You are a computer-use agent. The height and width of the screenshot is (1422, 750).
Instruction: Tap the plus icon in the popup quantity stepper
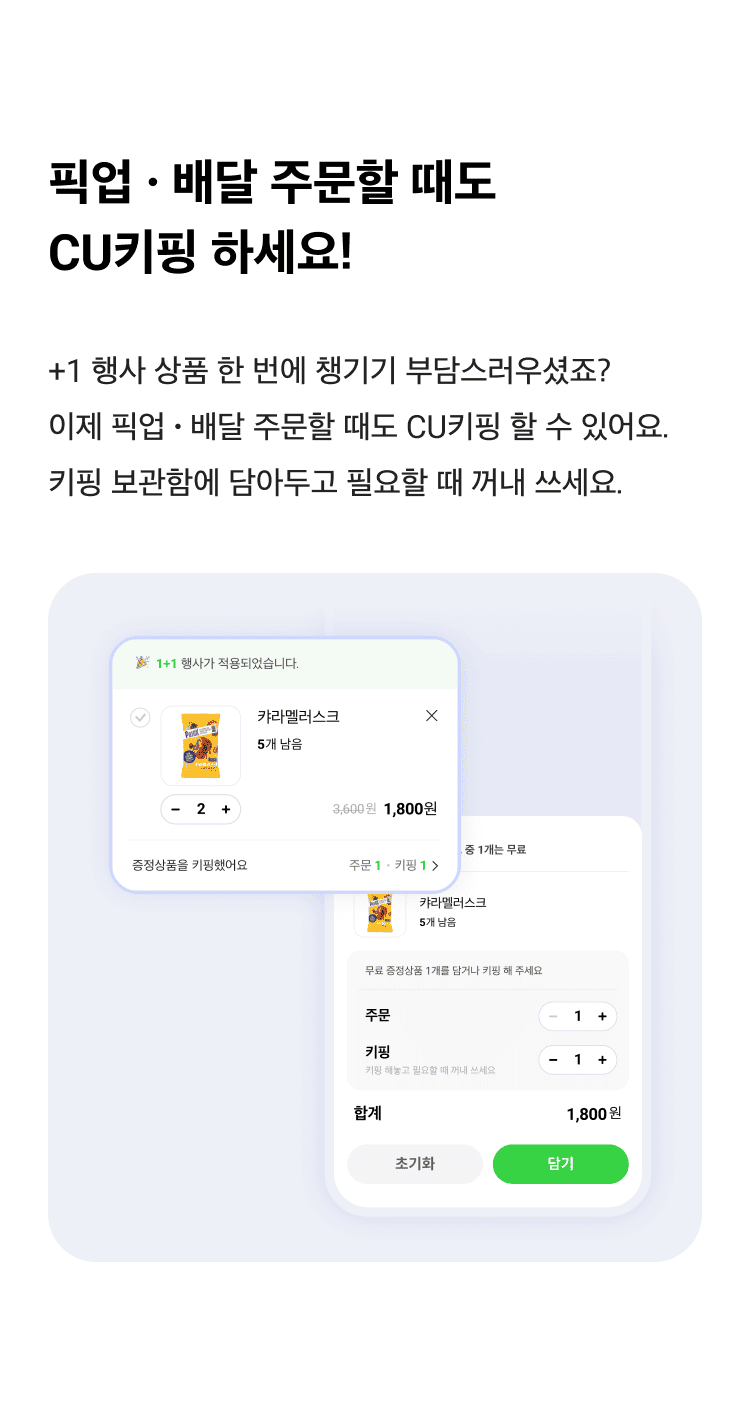pyautogui.click(x=224, y=808)
